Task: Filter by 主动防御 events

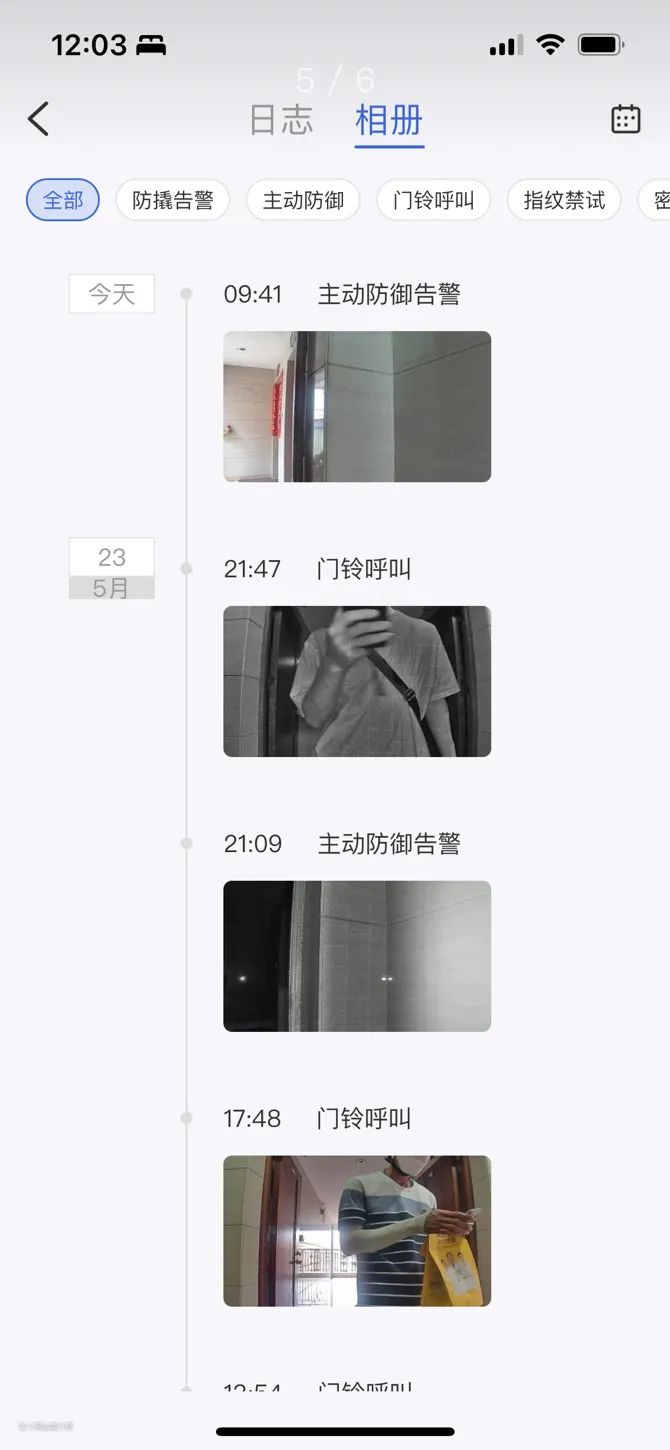Action: [303, 200]
